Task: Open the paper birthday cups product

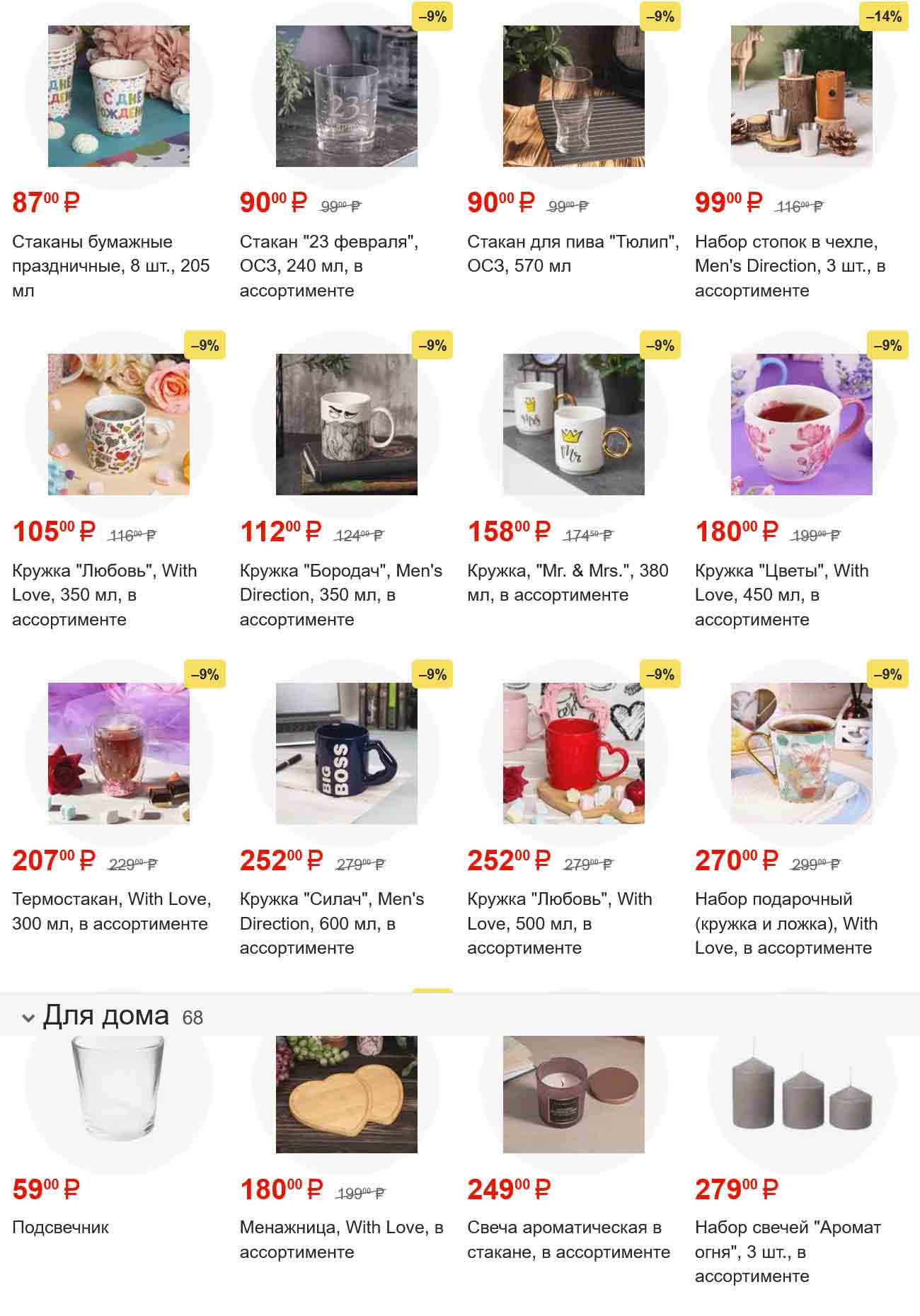Action: 118,96
